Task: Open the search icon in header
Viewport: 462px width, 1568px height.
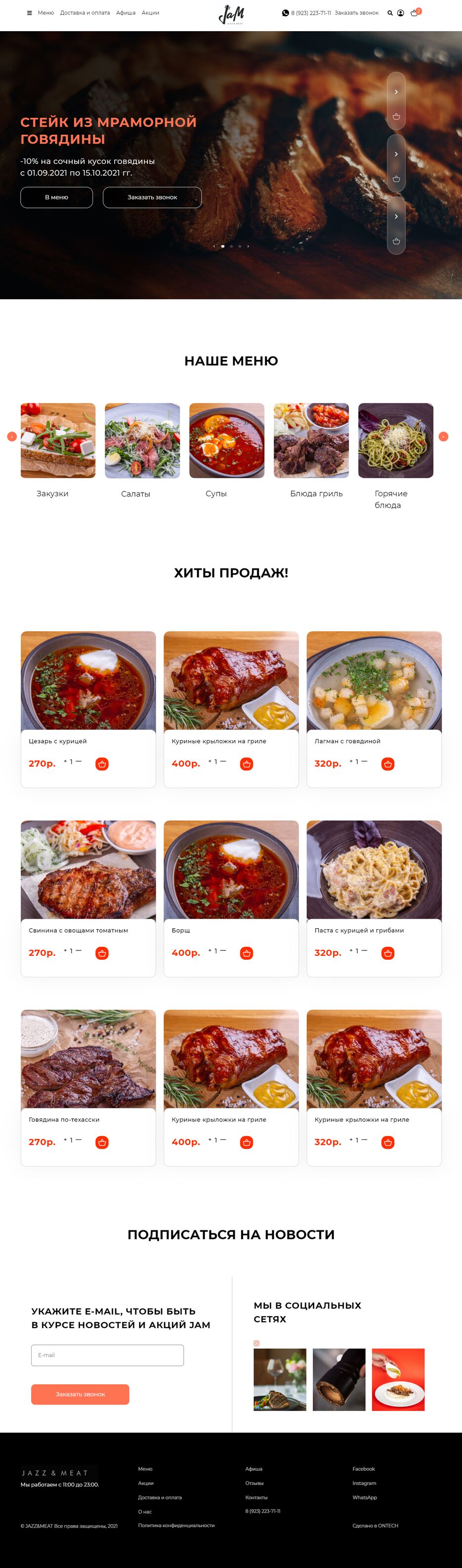Action: coord(390,13)
